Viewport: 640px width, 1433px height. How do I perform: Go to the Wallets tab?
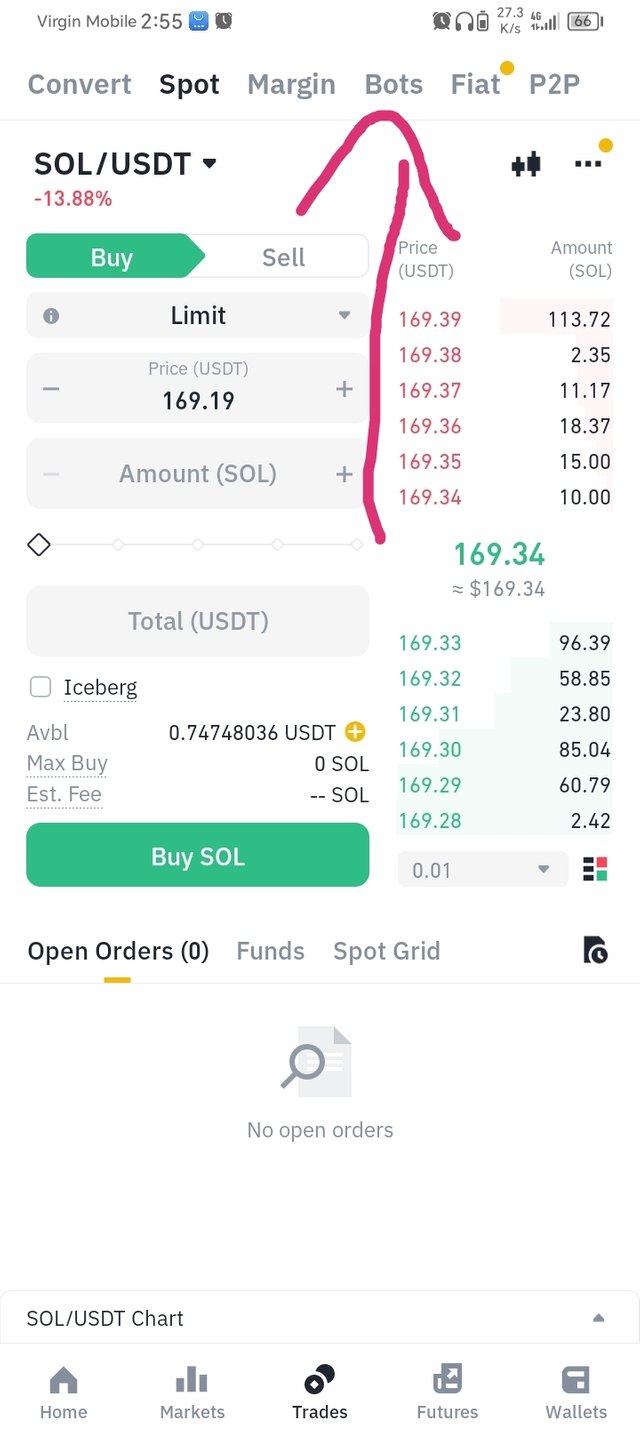point(576,1393)
